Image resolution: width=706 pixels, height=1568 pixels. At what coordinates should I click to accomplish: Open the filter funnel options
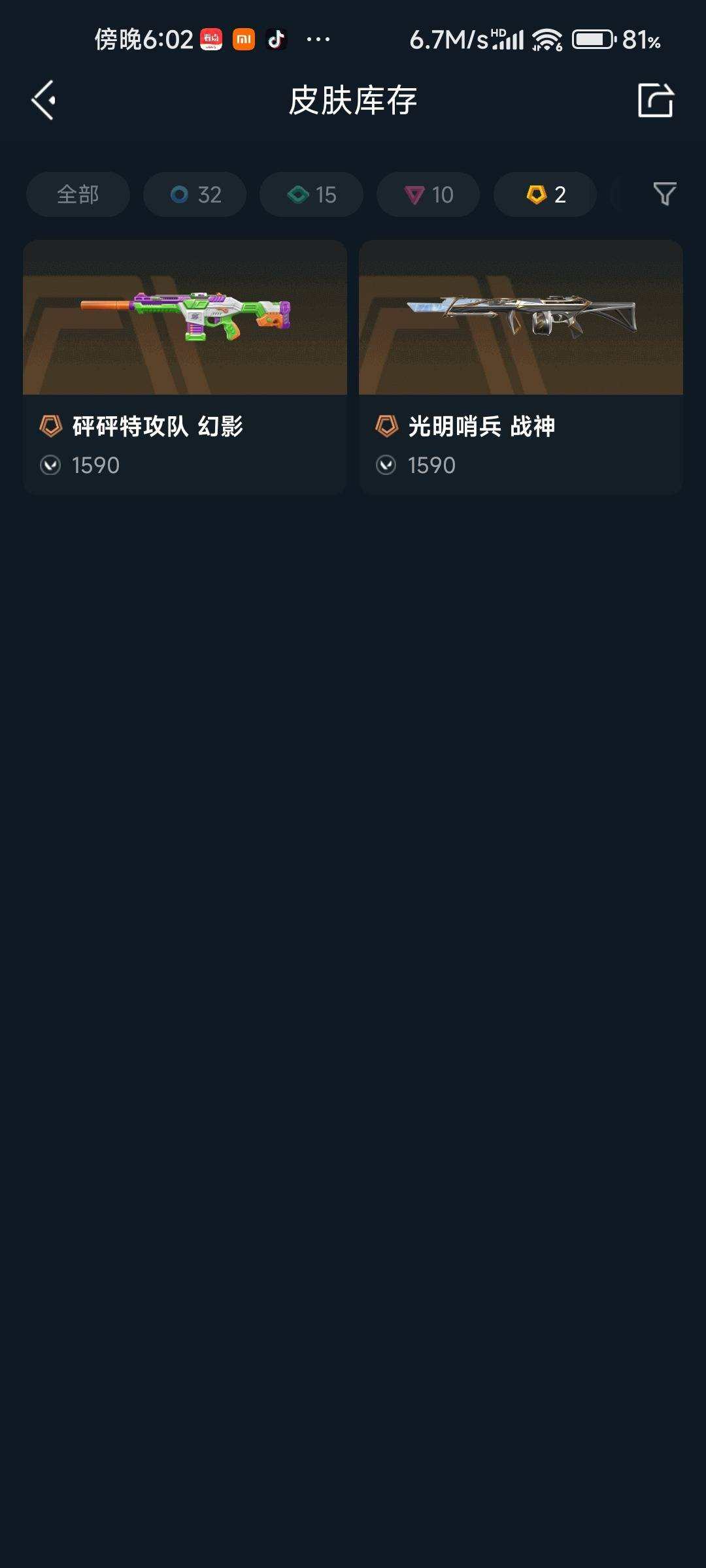[664, 194]
